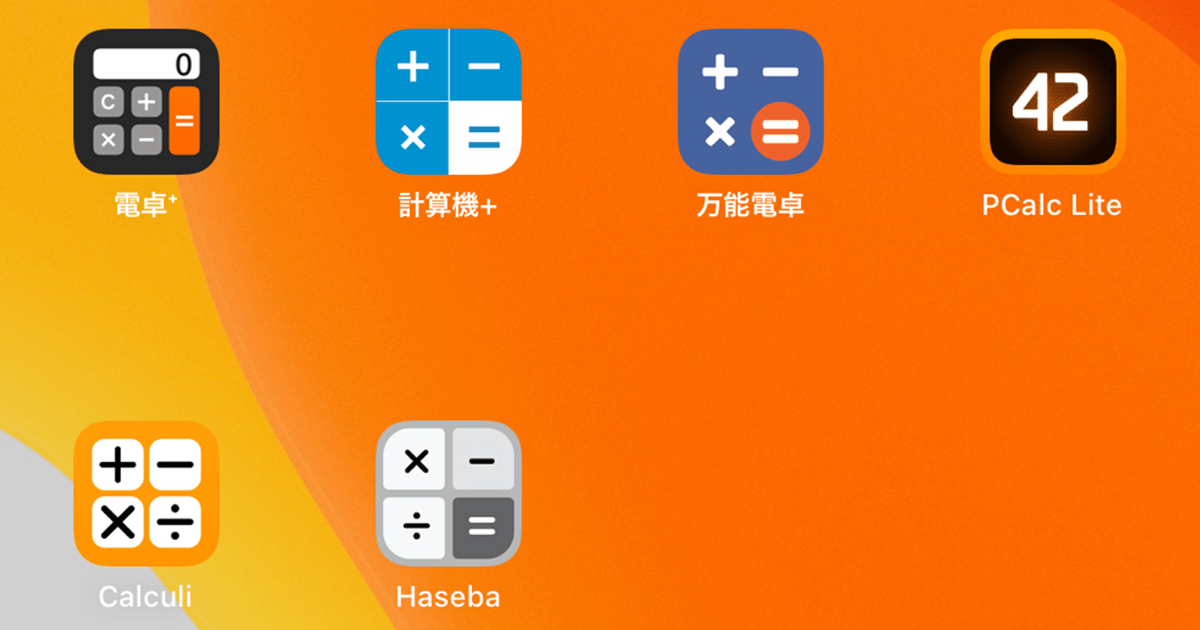Open the Calculi app

click(146, 493)
